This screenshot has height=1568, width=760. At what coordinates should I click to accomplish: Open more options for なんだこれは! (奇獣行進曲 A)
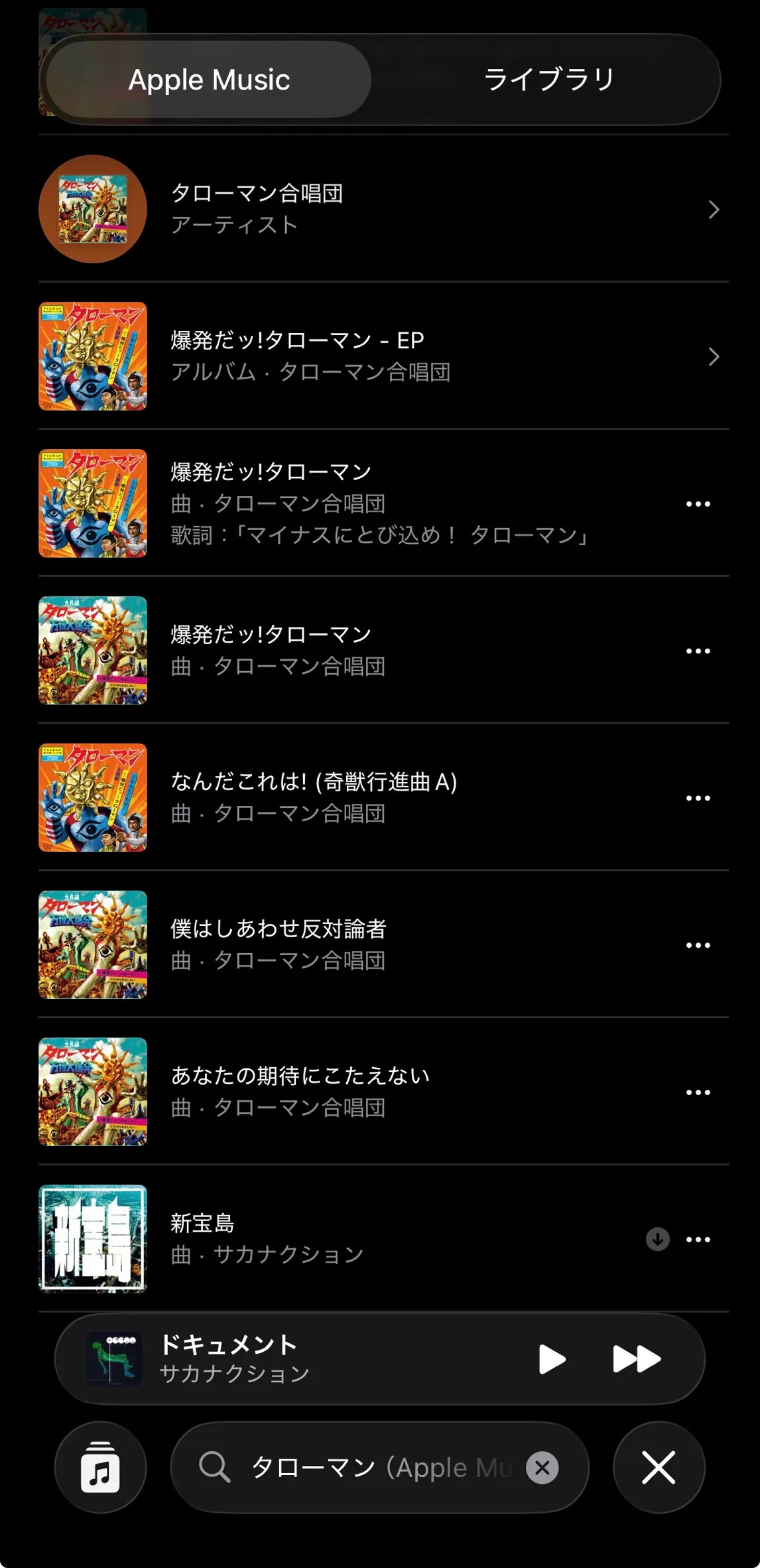(x=698, y=798)
